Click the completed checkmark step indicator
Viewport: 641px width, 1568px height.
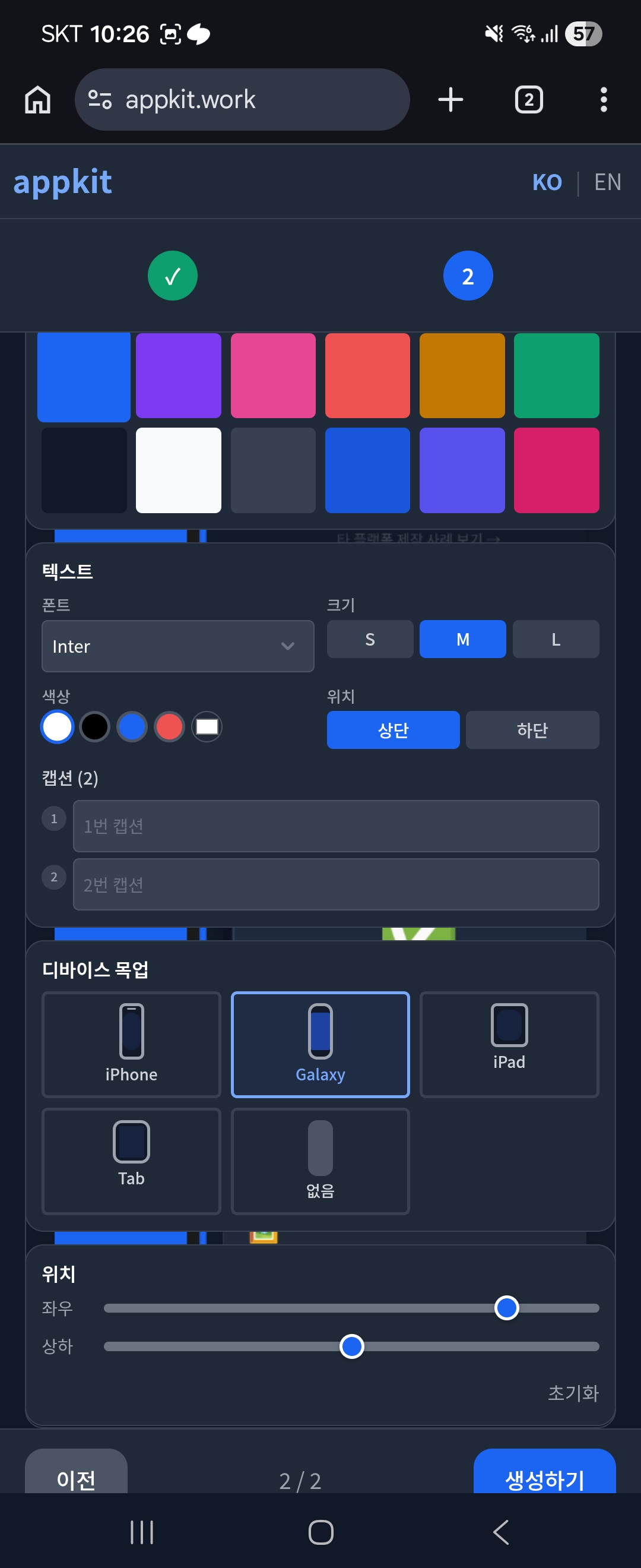click(172, 275)
